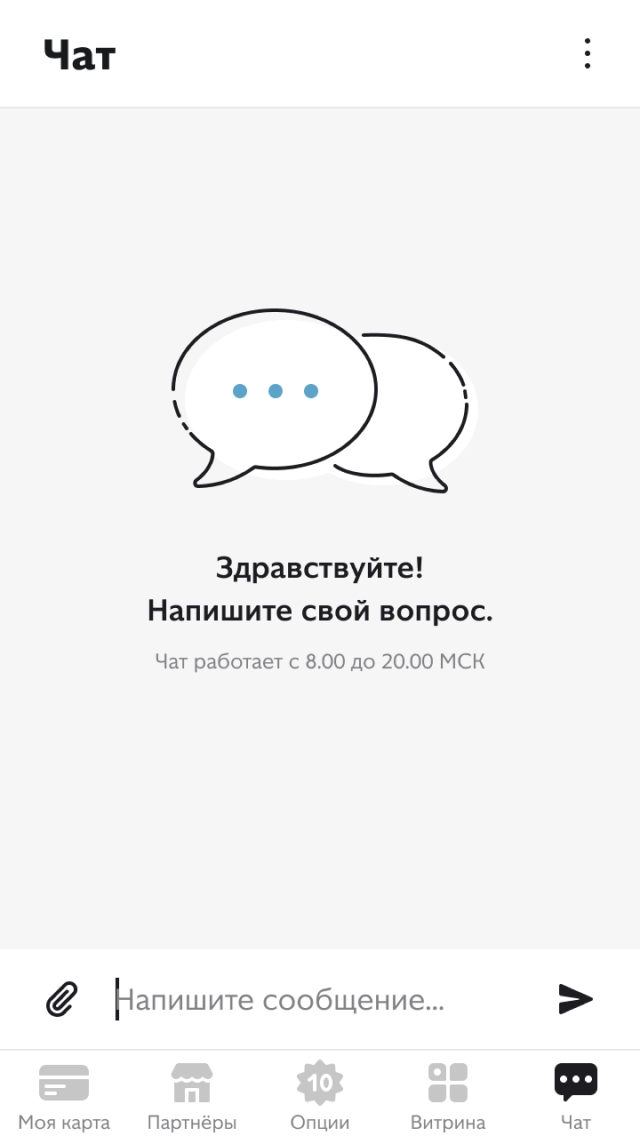Screen dimensions: 640x1138
Task: Switch to the Моя карта tab
Action: tap(64, 1096)
